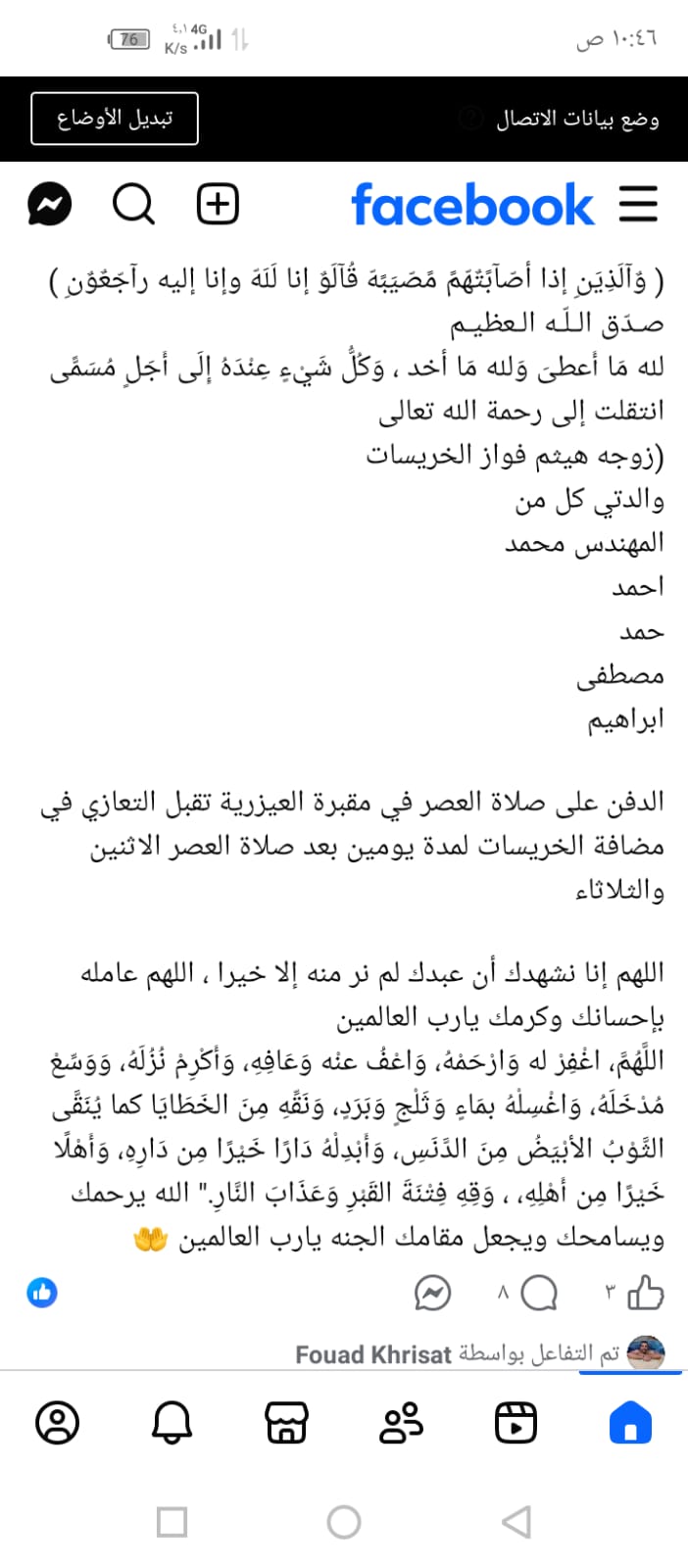Screen dimensions: 688x1568
Task: Tap the تبديل الأوضاع button
Action: point(115,119)
